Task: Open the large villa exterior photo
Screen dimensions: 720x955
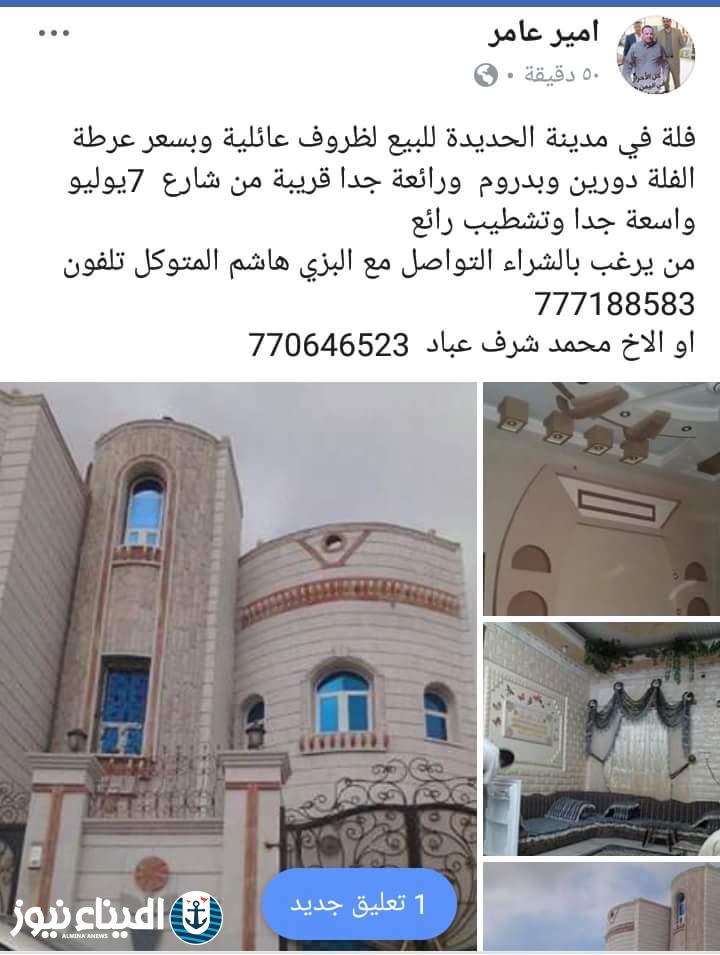Action: tap(238, 620)
